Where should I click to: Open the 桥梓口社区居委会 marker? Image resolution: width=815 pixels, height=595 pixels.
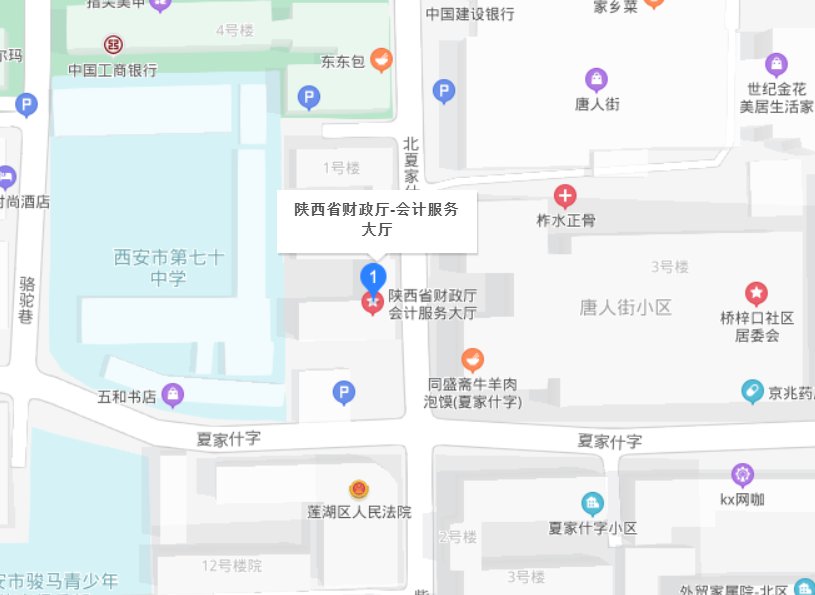757,294
